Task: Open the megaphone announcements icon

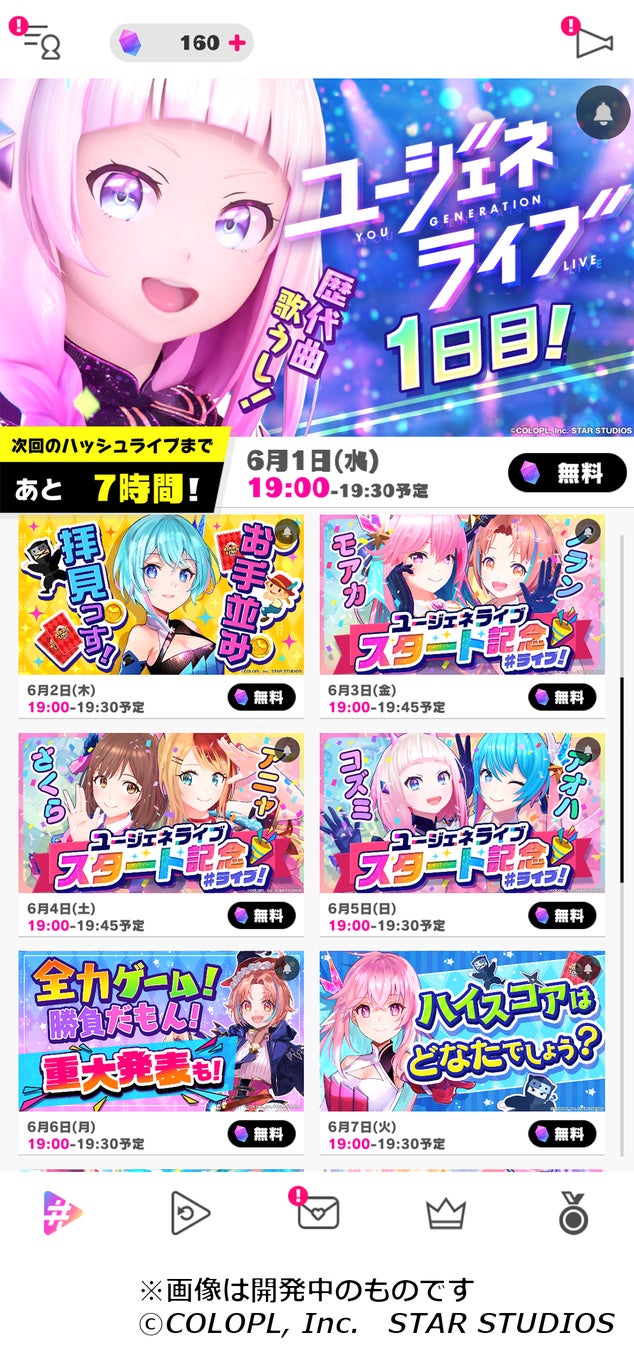Action: click(x=592, y=42)
